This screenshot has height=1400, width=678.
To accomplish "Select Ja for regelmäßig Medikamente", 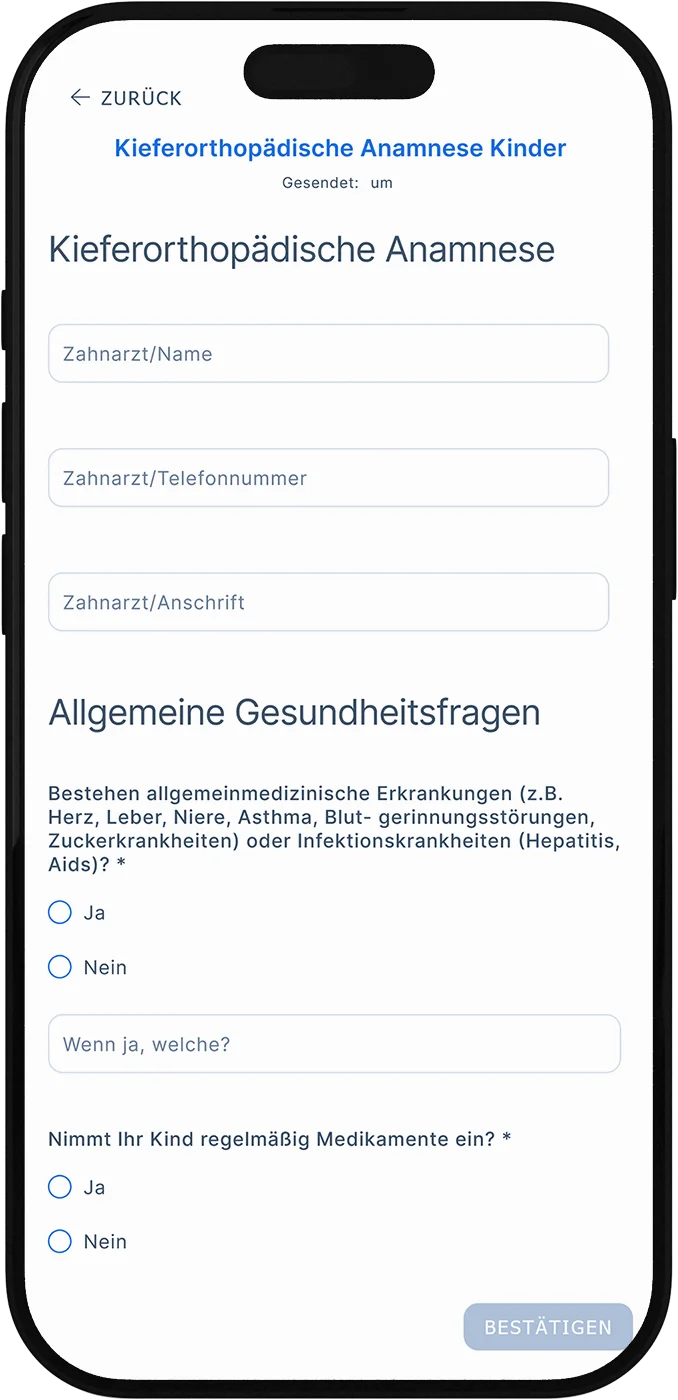I will coord(60,1187).
